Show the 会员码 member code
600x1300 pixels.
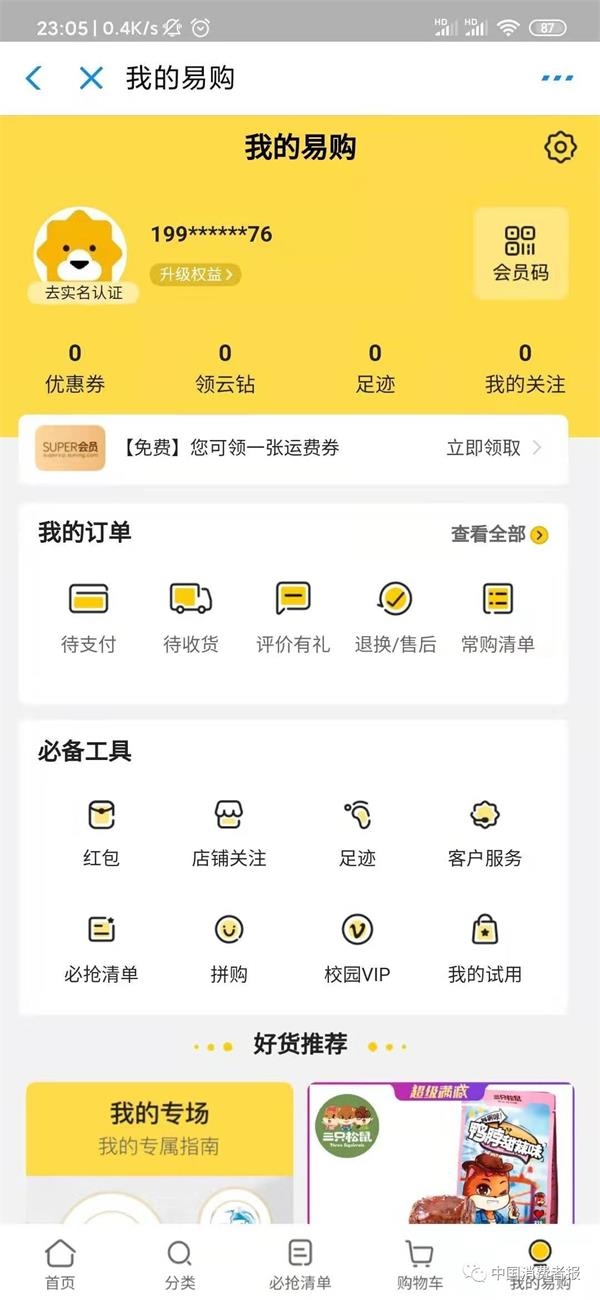pyautogui.click(x=520, y=253)
